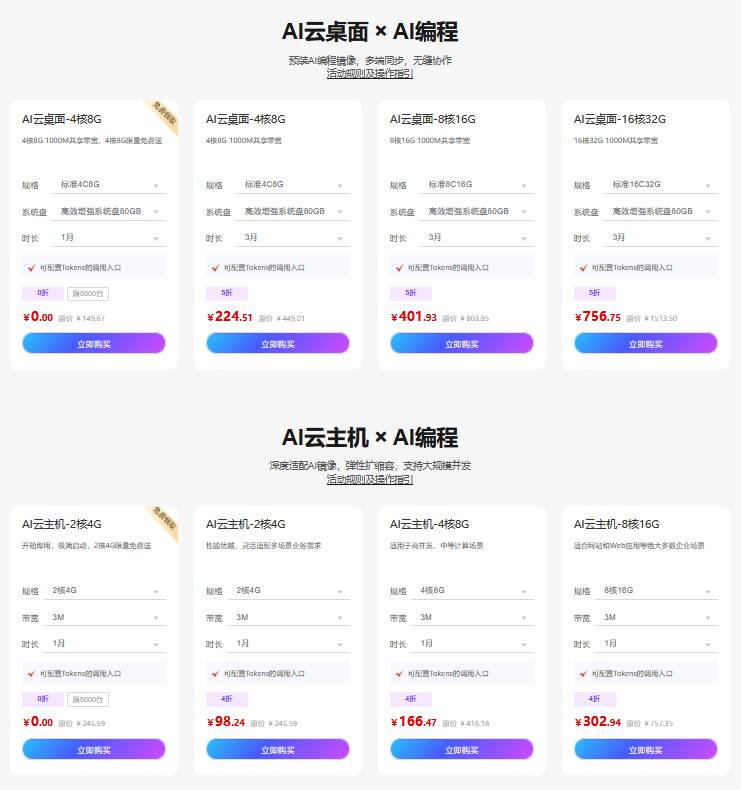Change duration dropdown in AI云主机-4核8G card

[476, 644]
